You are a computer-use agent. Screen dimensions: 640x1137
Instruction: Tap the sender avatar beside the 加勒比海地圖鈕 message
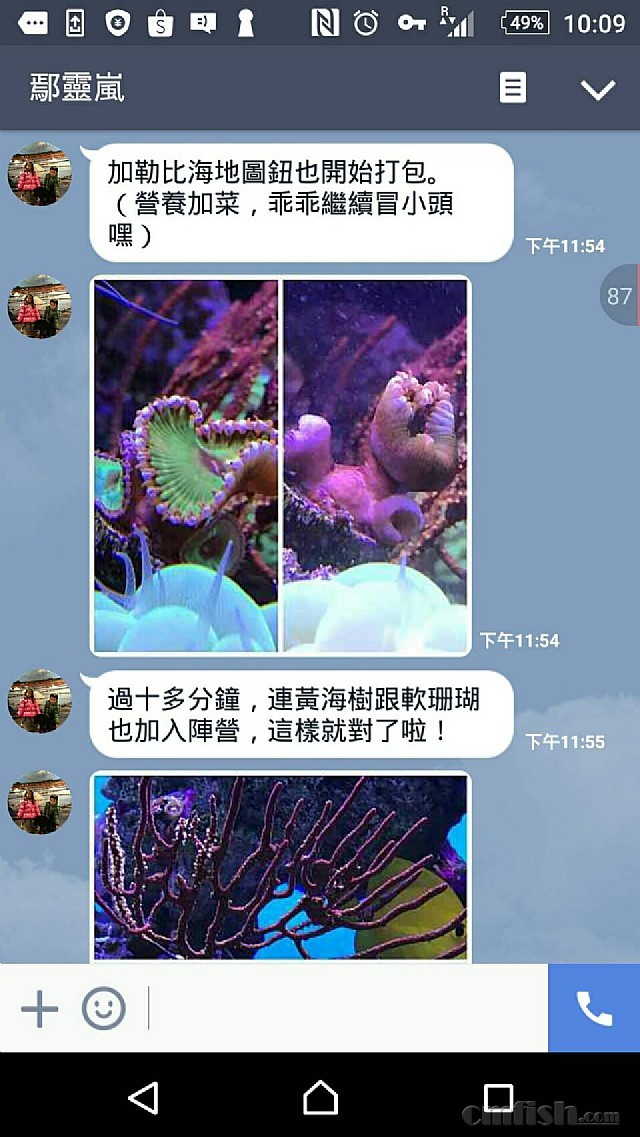(x=40, y=173)
